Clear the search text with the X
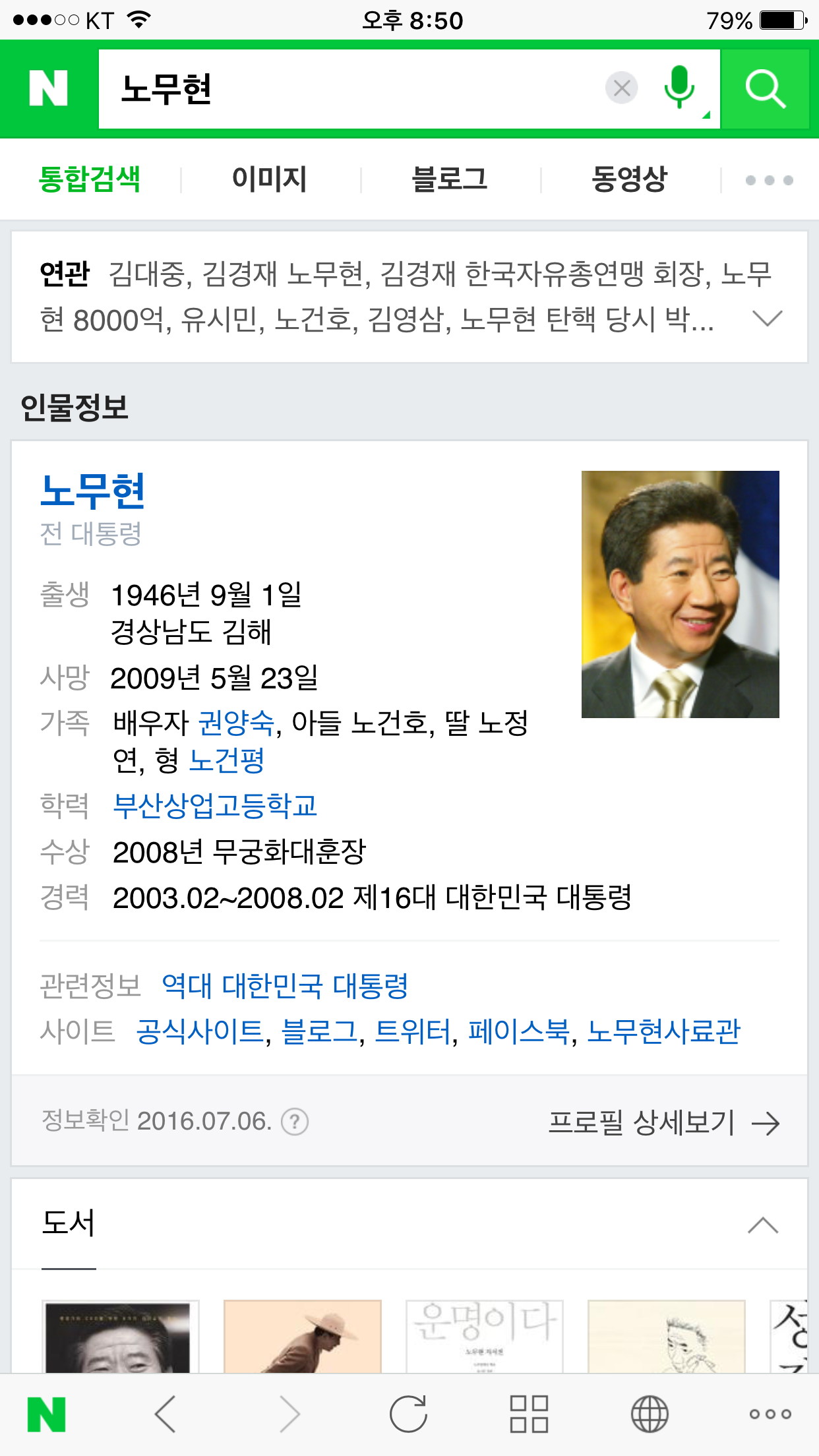This screenshot has width=819, height=1456. point(621,88)
